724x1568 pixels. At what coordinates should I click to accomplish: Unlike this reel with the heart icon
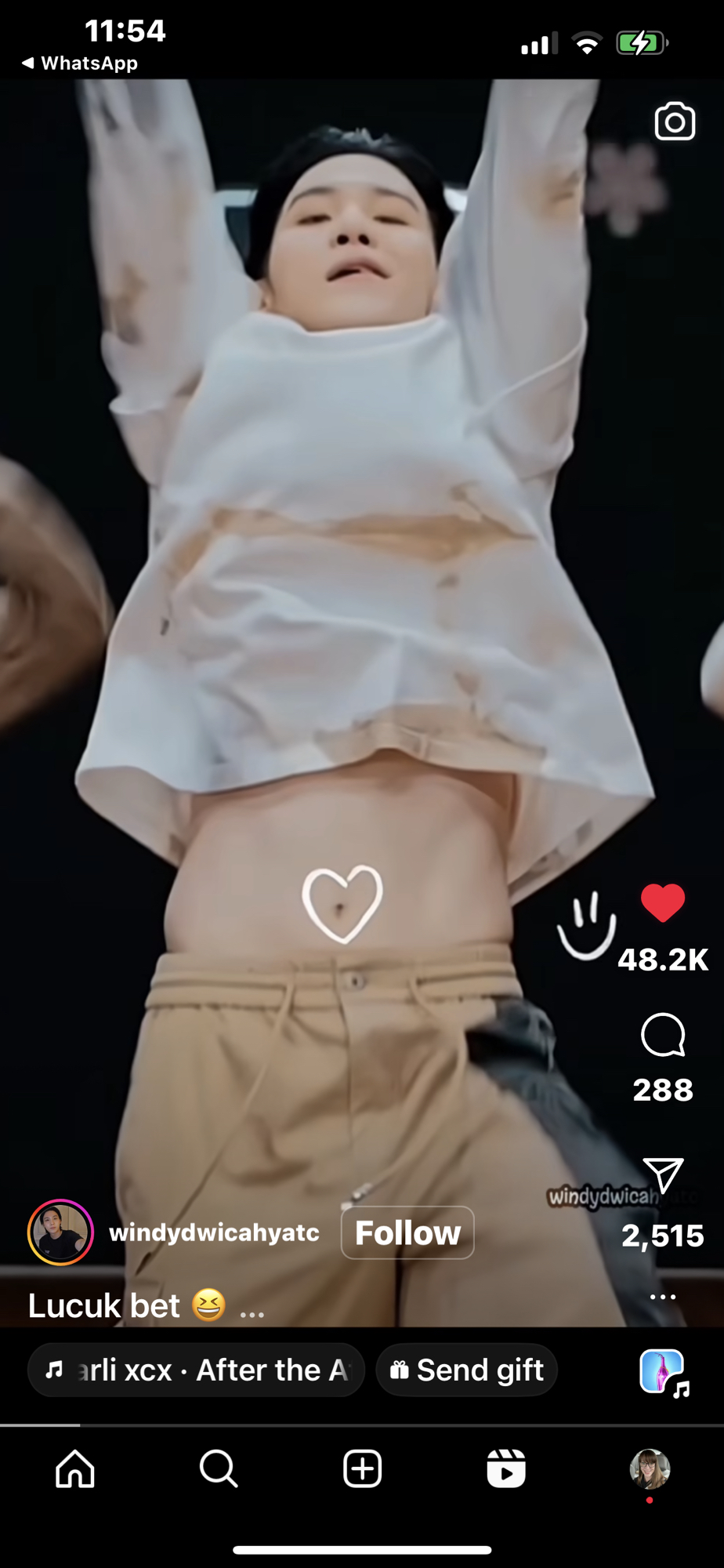[x=663, y=902]
